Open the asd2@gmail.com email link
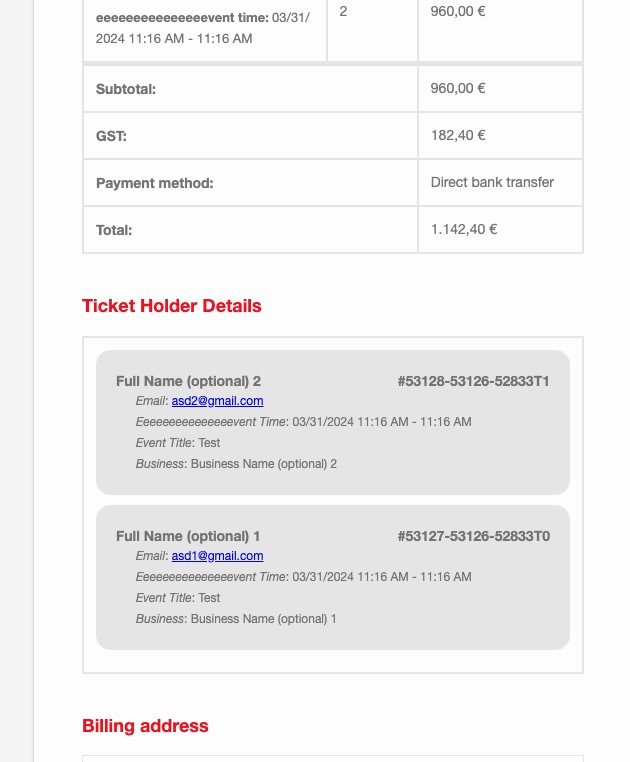Screen dimensions: 630x762 pyautogui.click(x=217, y=401)
